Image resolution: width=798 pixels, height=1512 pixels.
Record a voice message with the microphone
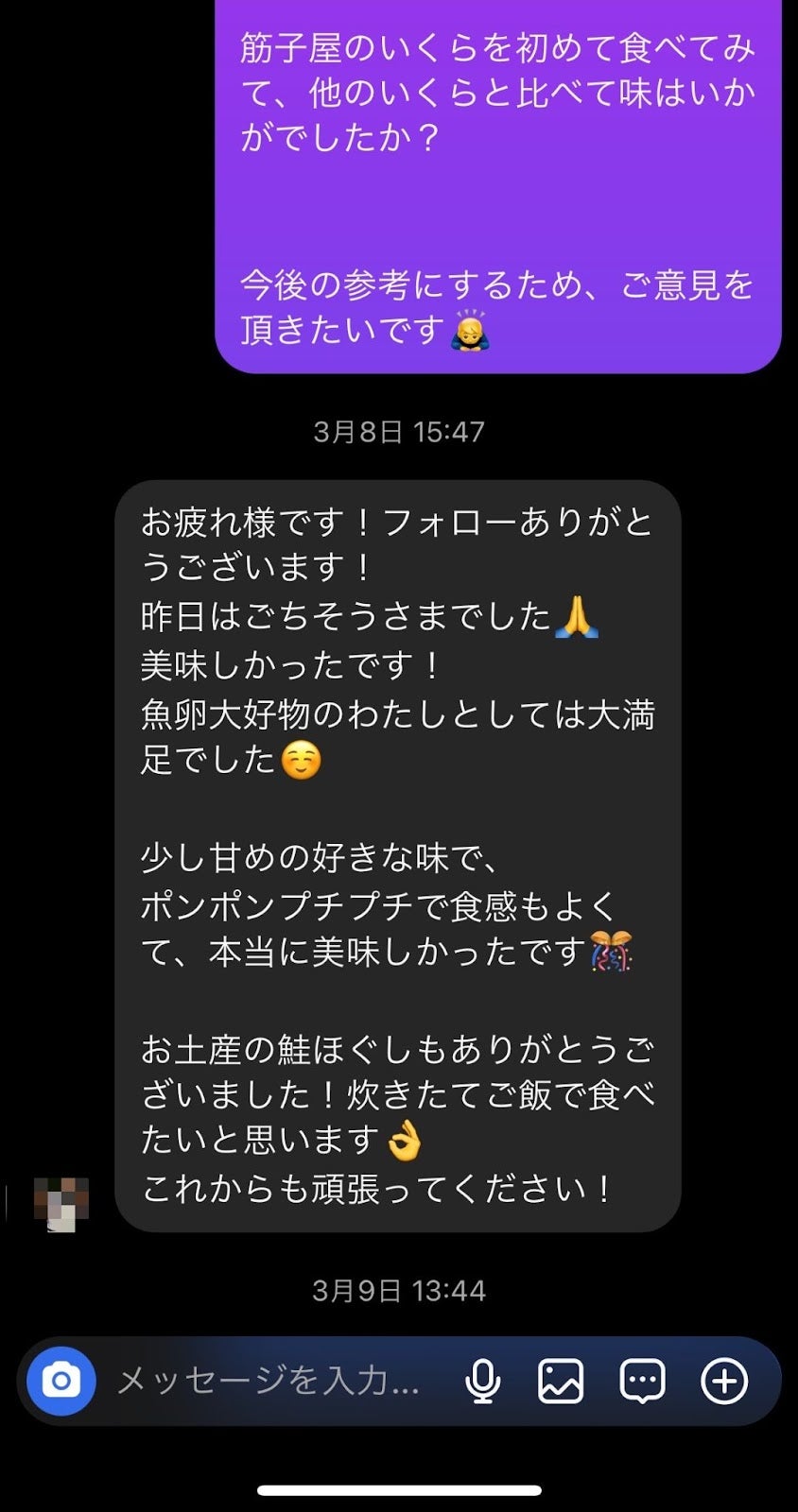(482, 1382)
